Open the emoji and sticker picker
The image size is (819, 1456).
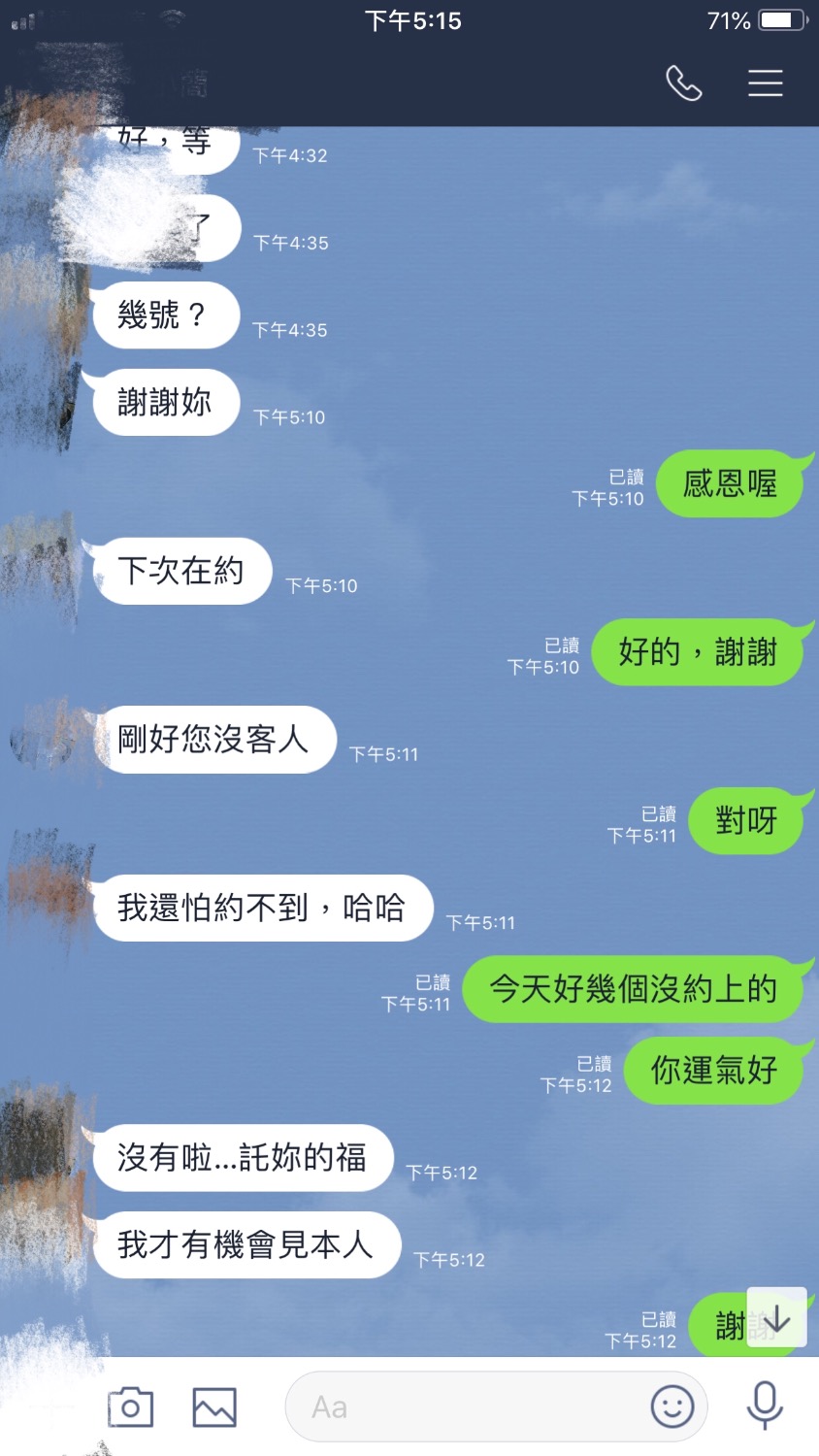tap(672, 1406)
